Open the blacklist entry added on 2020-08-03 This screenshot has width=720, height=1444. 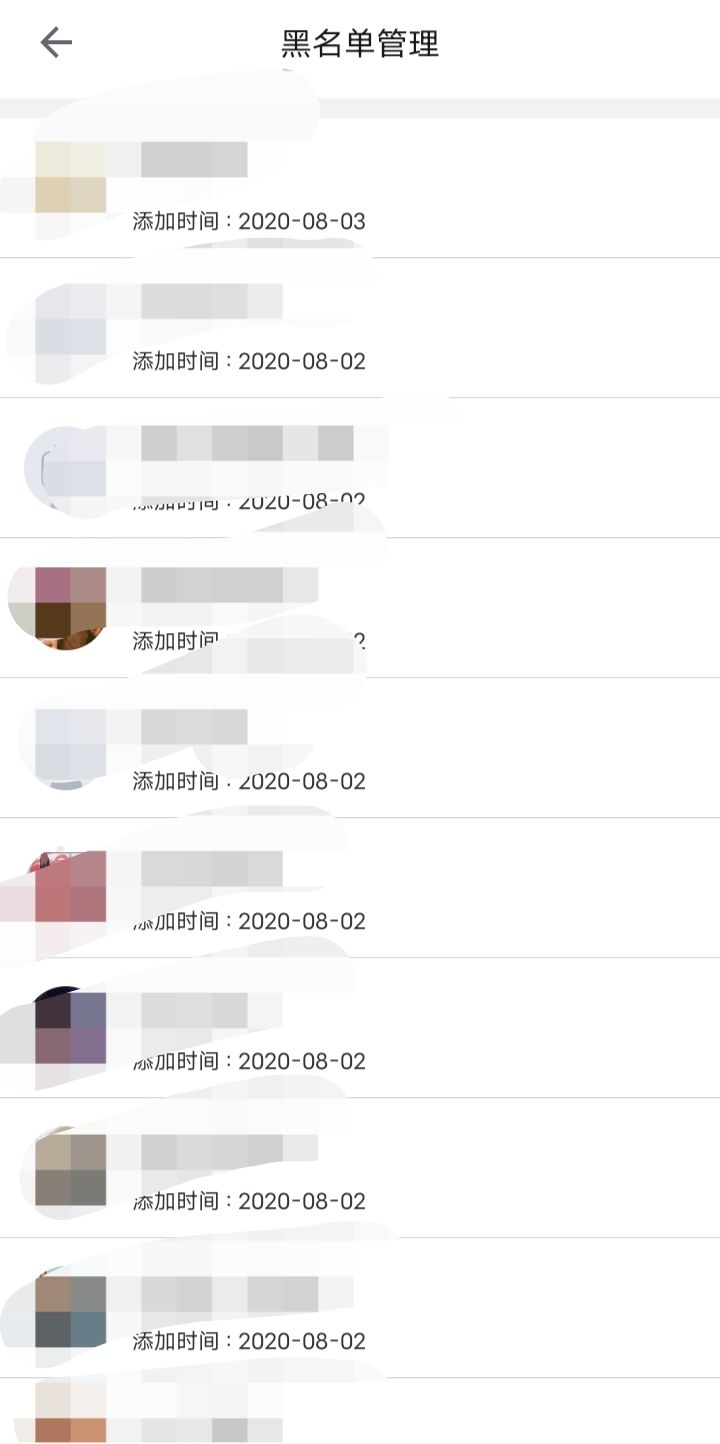(360, 190)
